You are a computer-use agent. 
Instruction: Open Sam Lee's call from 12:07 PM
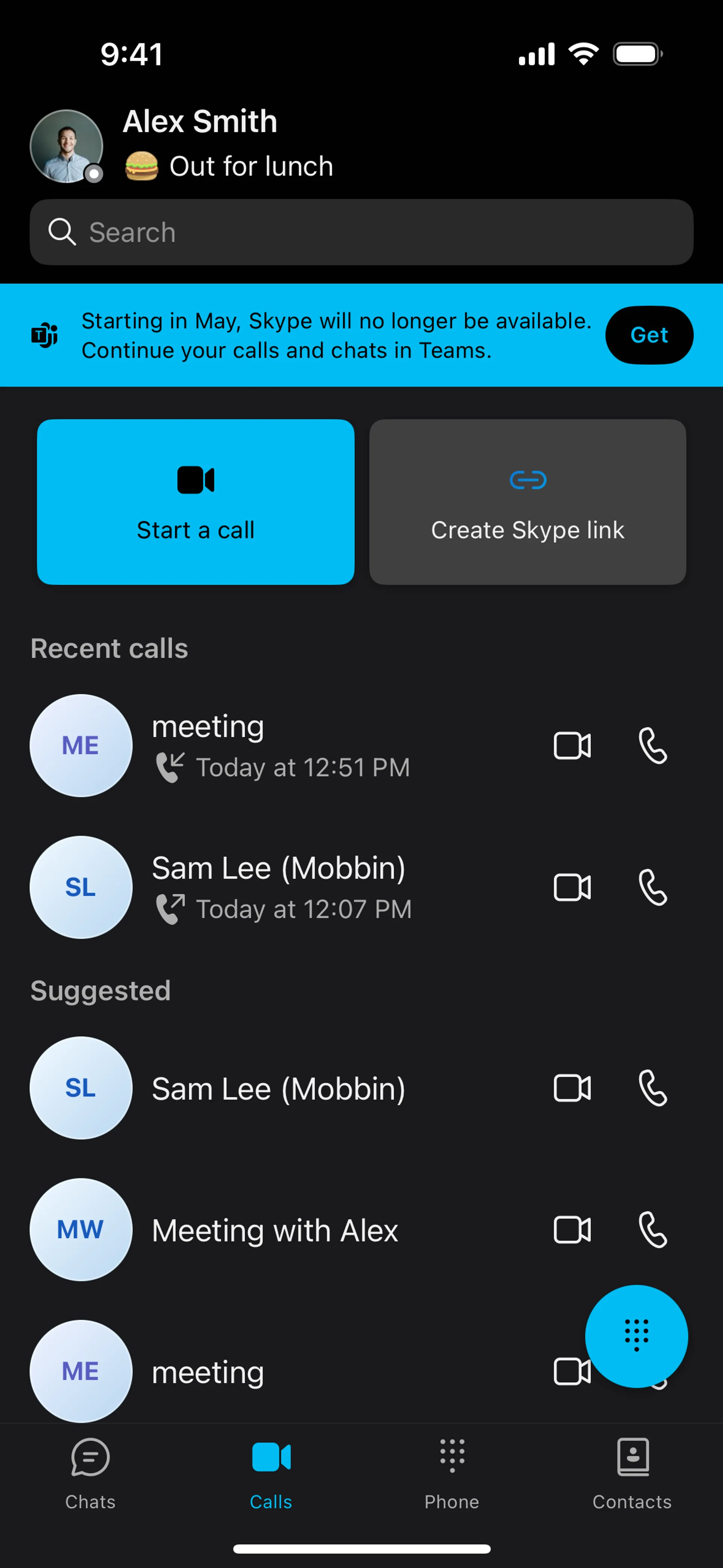[x=280, y=887]
